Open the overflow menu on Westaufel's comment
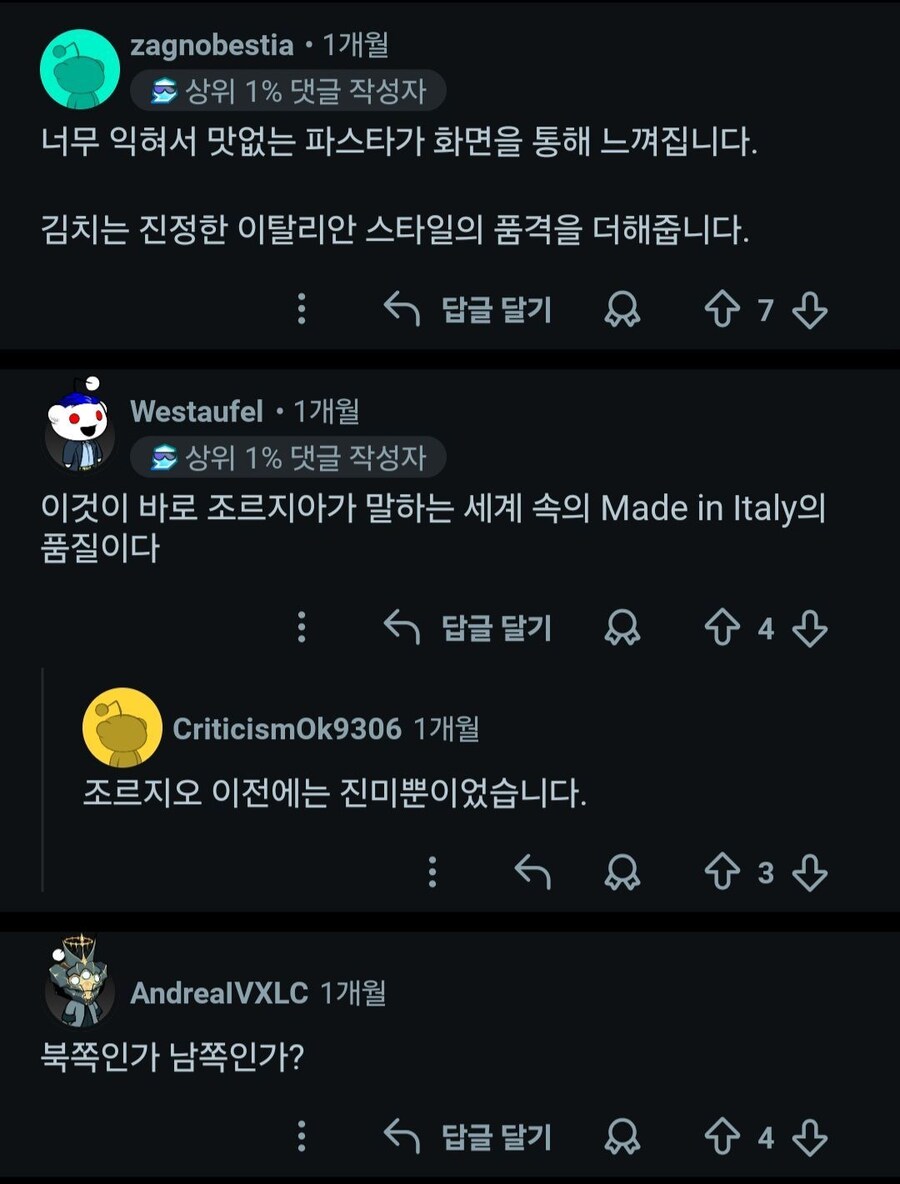Viewport: 900px width, 1184px height. coord(302,628)
